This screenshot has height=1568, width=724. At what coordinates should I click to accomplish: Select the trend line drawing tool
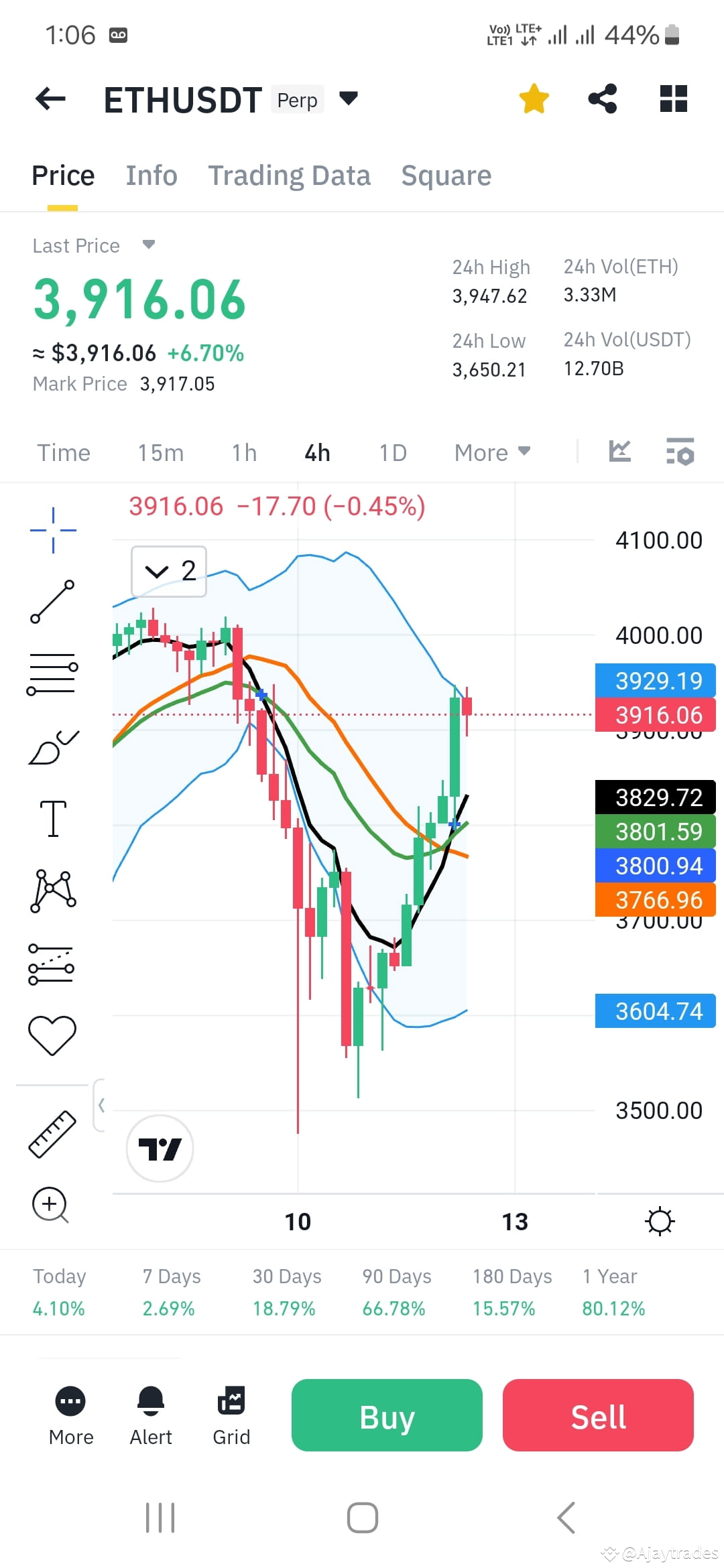click(x=52, y=601)
